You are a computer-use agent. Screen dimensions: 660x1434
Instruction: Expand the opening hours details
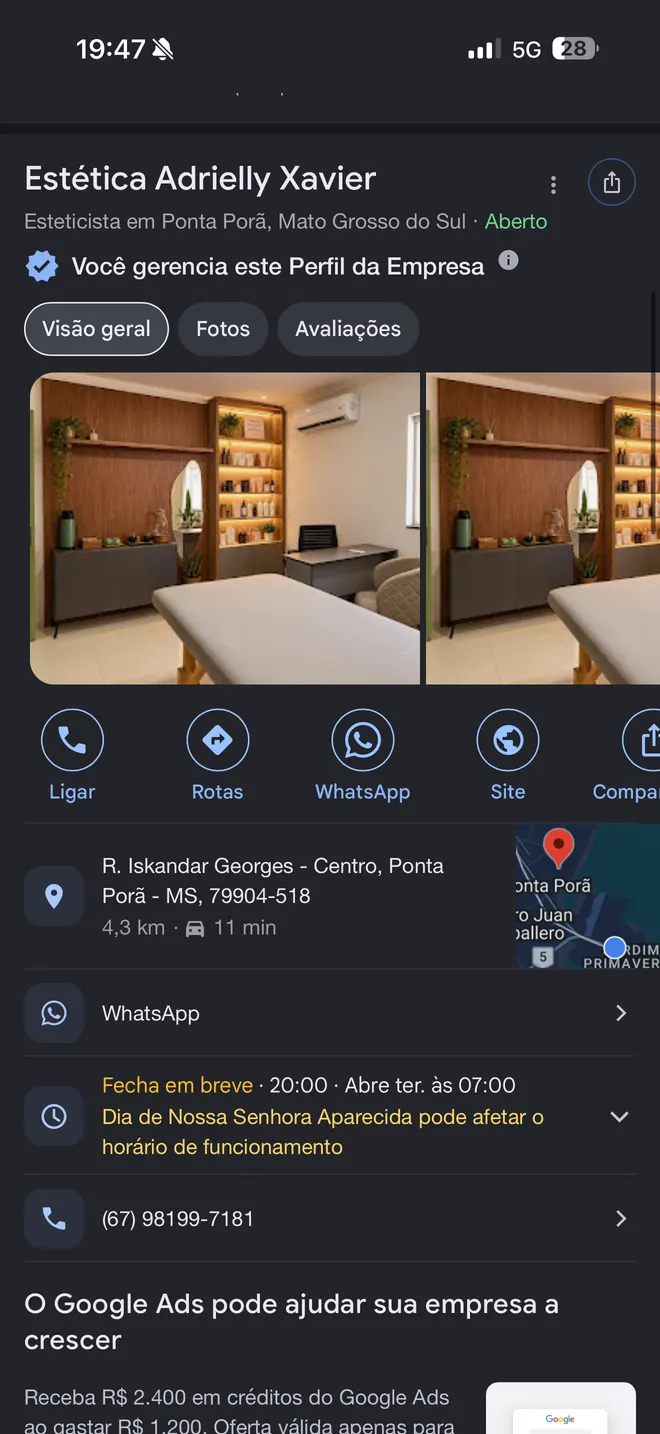click(330, 1116)
